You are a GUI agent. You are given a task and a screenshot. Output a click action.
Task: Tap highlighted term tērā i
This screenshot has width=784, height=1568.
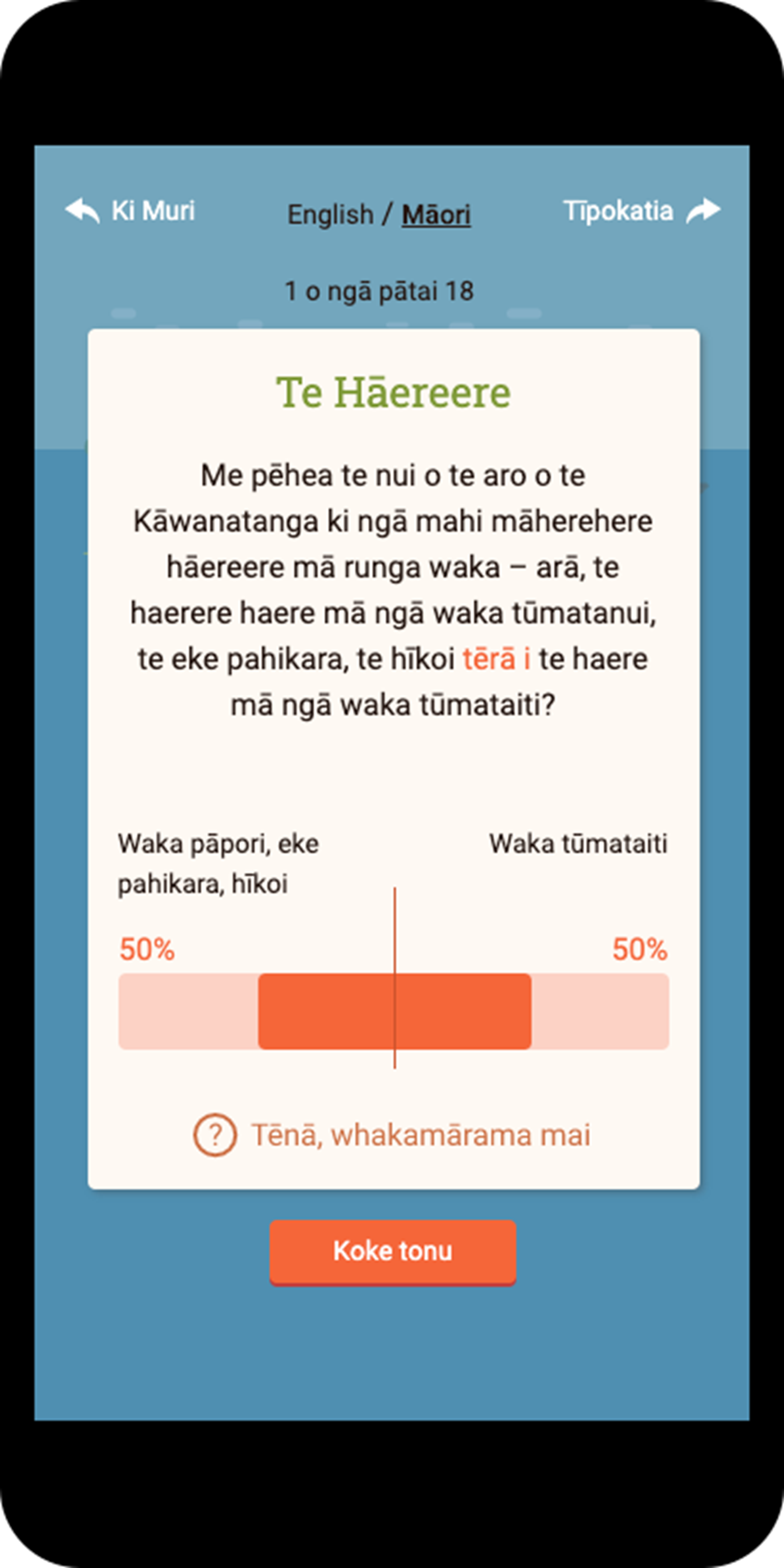tap(496, 659)
